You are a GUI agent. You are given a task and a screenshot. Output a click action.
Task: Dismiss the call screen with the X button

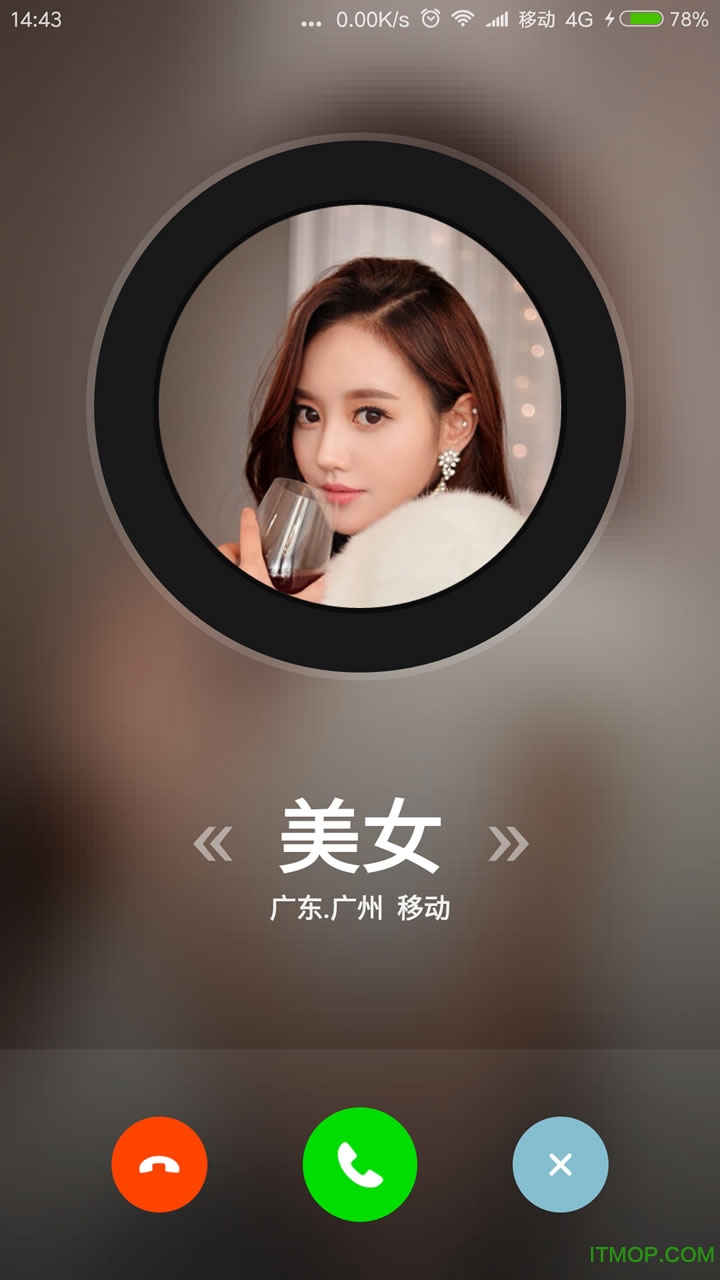click(560, 1164)
